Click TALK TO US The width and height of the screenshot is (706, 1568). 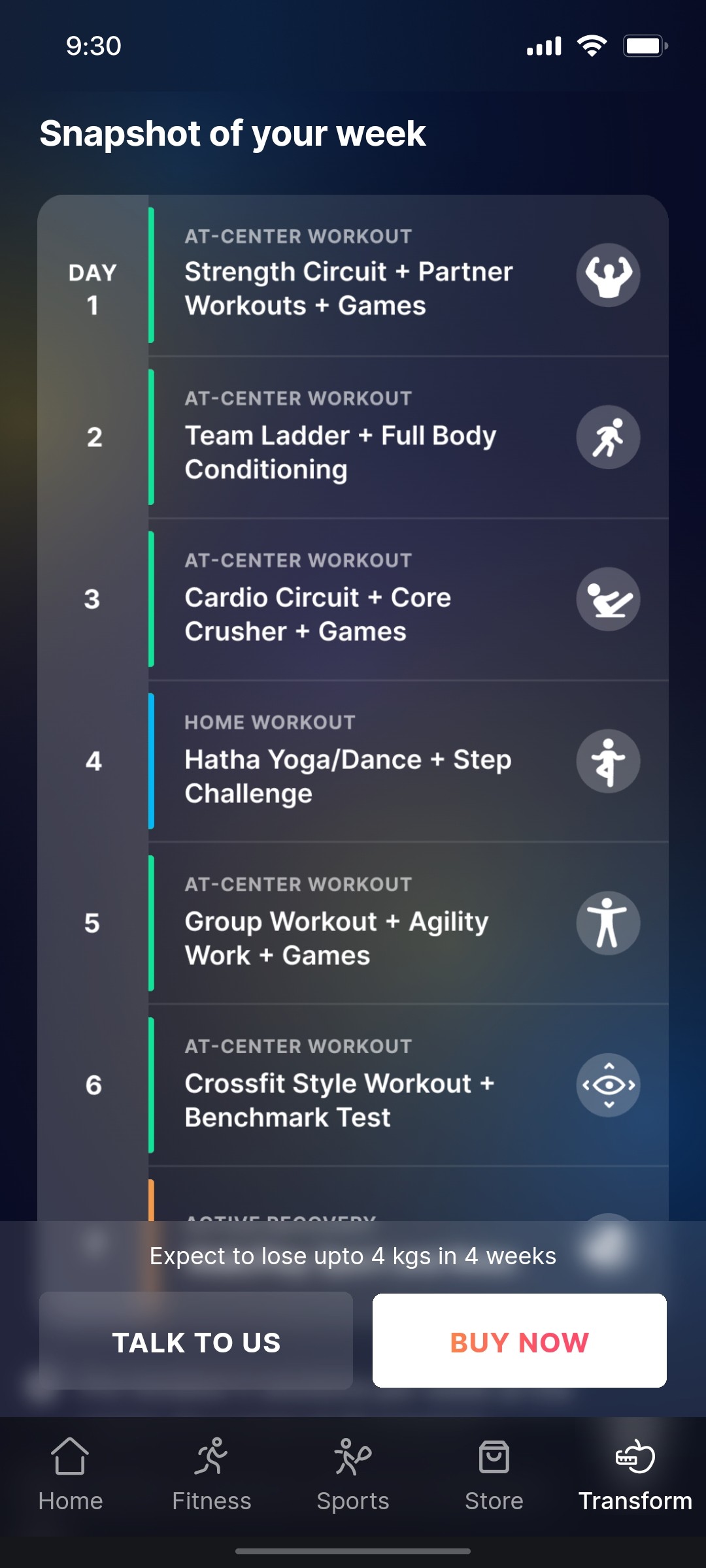pos(196,1341)
